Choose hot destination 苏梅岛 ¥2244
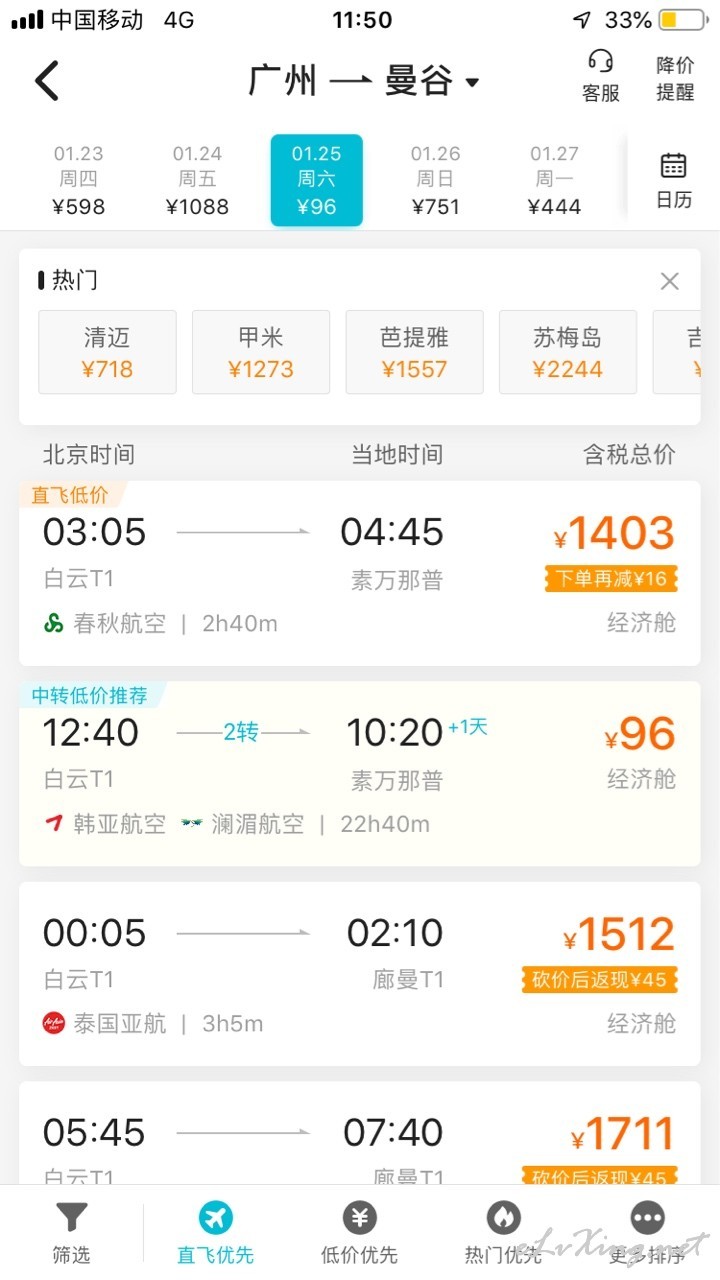 click(x=568, y=352)
